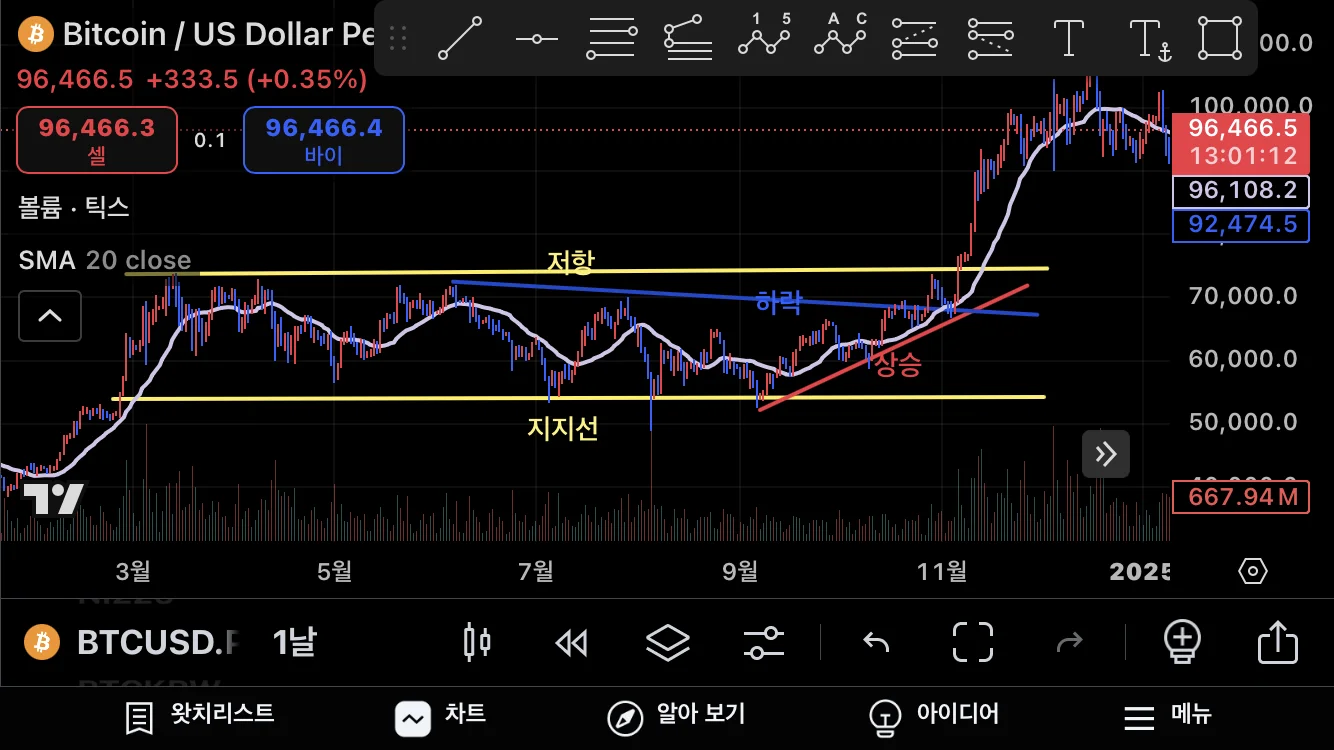This screenshot has width=1334, height=750.
Task: Open the layers object tree
Action: pyautogui.click(x=668, y=642)
